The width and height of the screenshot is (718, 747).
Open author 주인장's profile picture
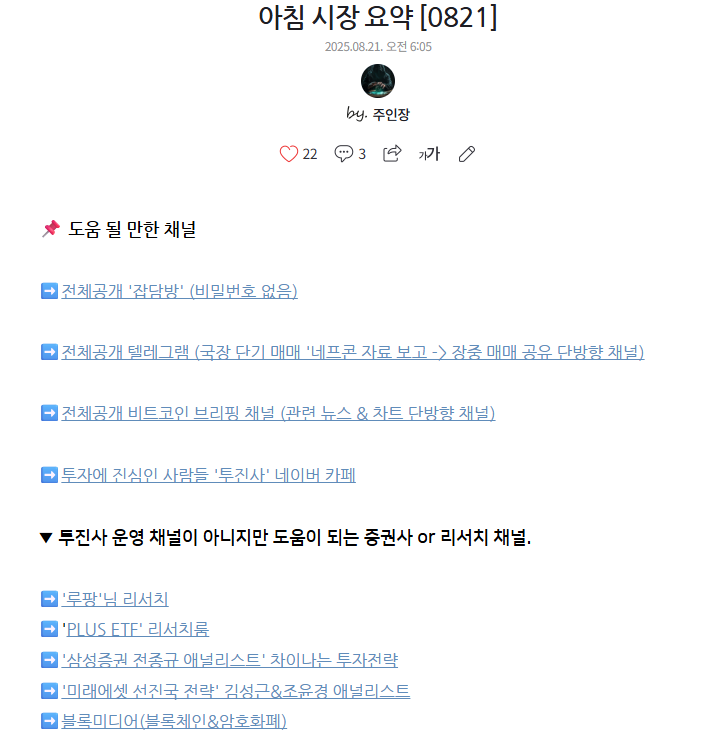coord(378,80)
